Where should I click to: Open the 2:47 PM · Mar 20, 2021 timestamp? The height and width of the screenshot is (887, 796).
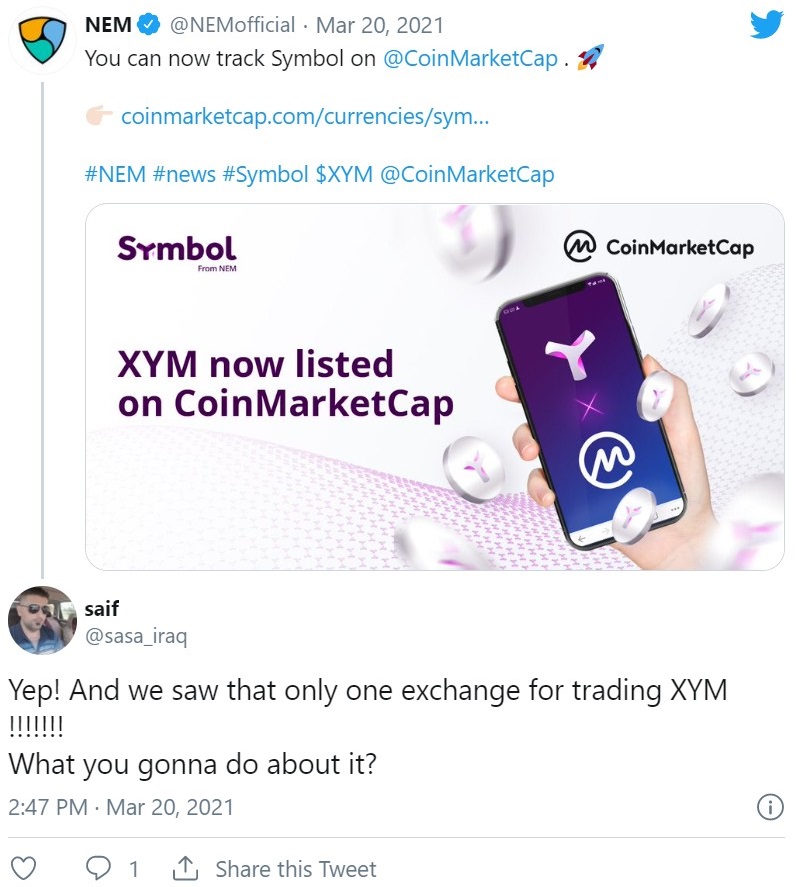coord(121,807)
